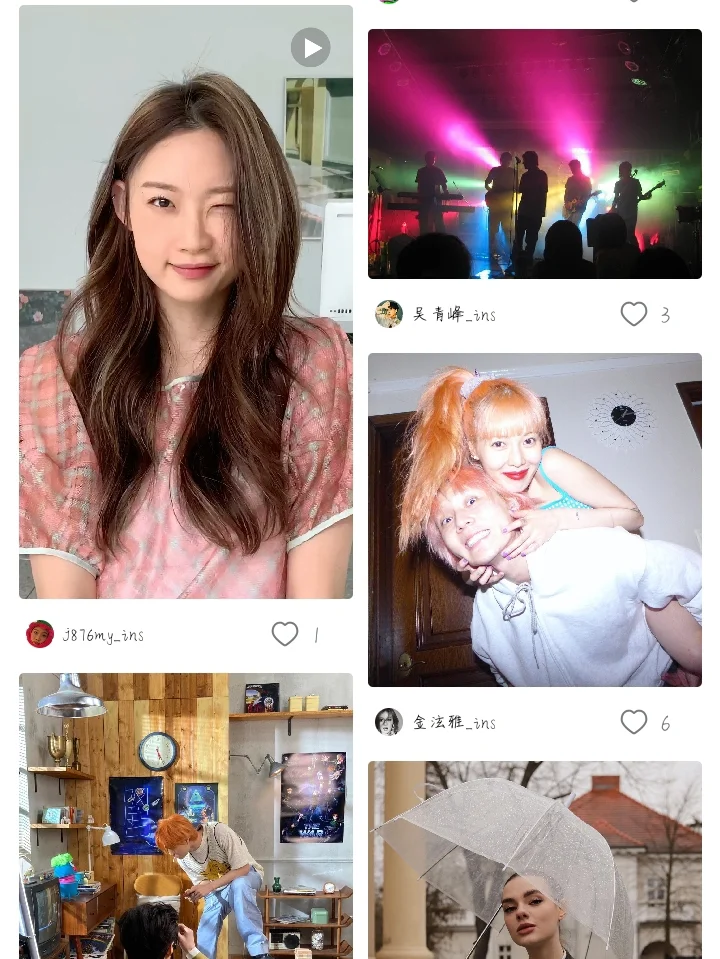
Task: Open the transparent umbrella photo post
Action: (x=534, y=860)
